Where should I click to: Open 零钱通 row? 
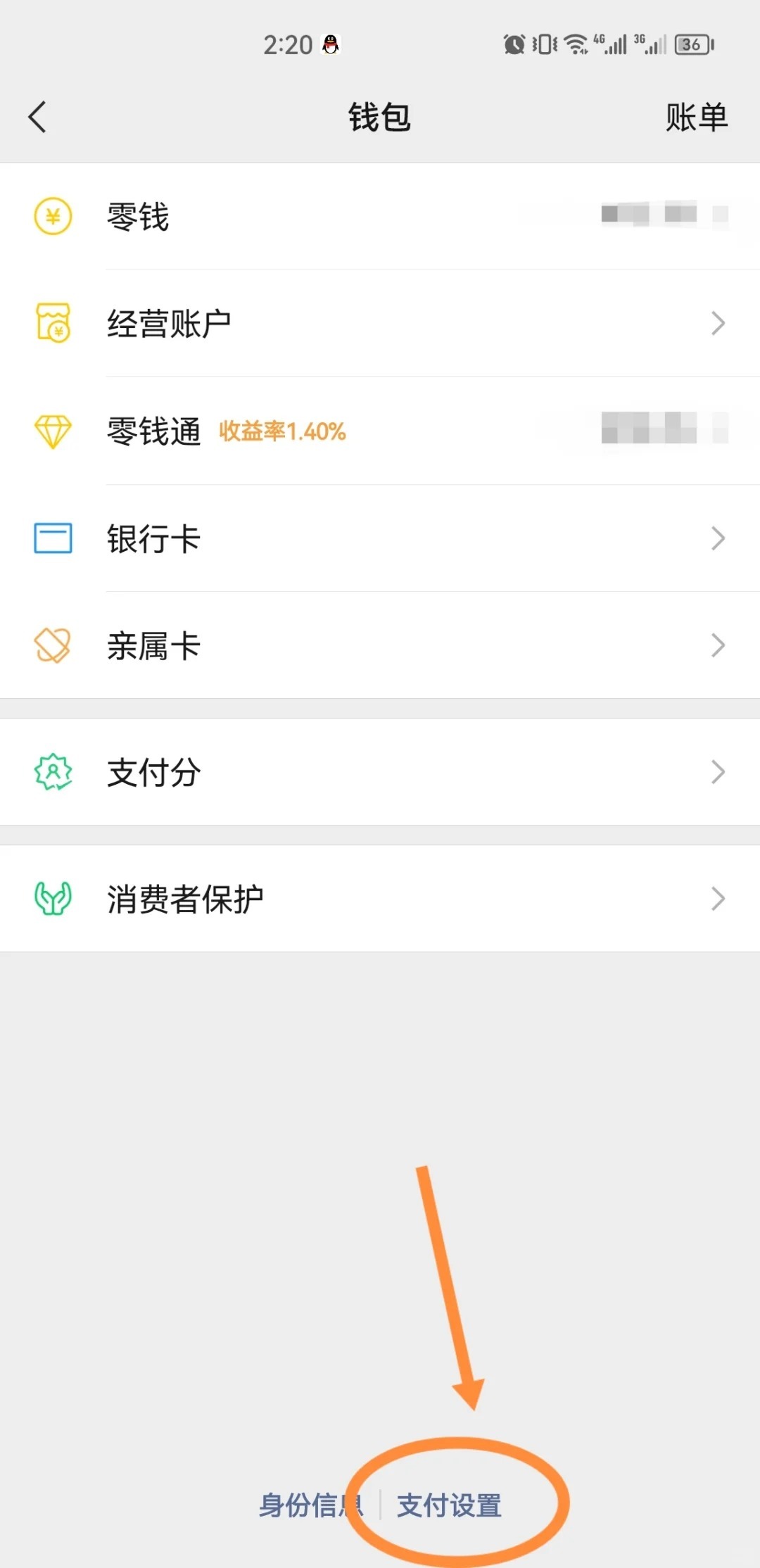380,431
